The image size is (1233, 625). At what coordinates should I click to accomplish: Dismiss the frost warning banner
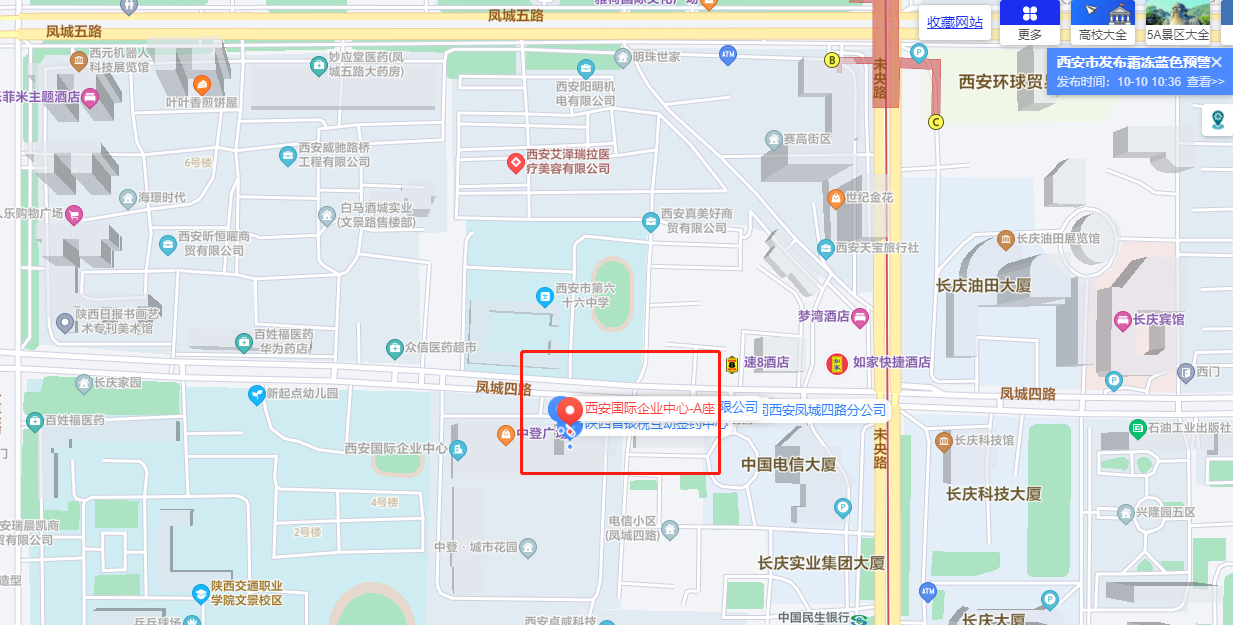click(1217, 62)
